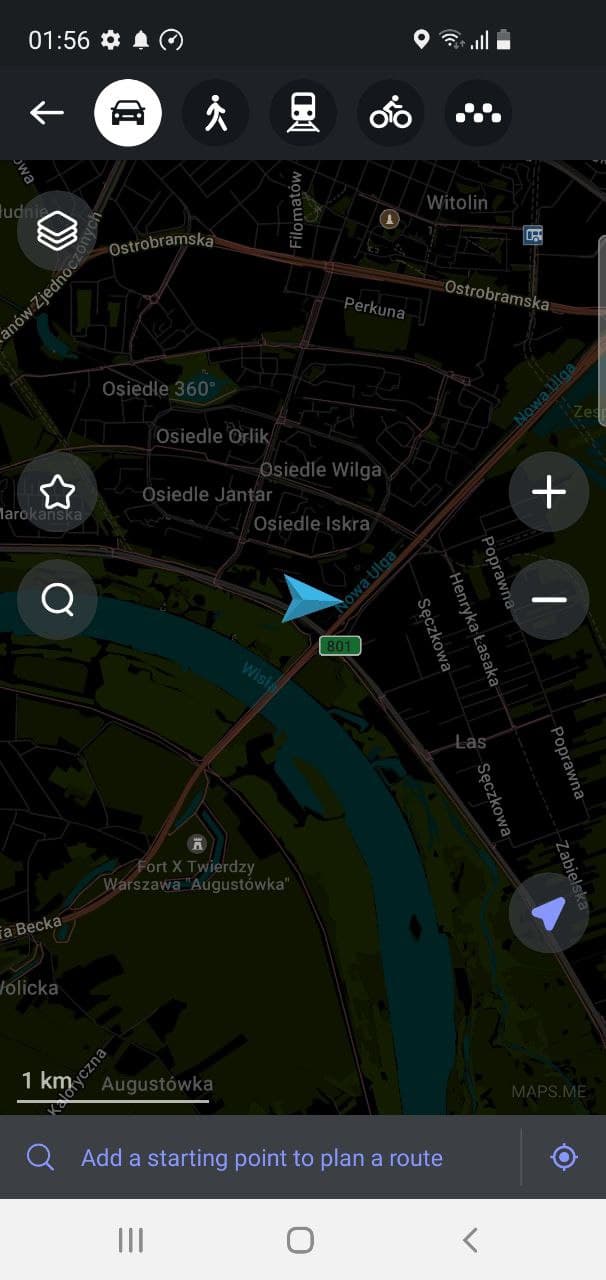Screen dimensions: 606x1280
Task: Use my location as starting point
Action: (564, 1158)
